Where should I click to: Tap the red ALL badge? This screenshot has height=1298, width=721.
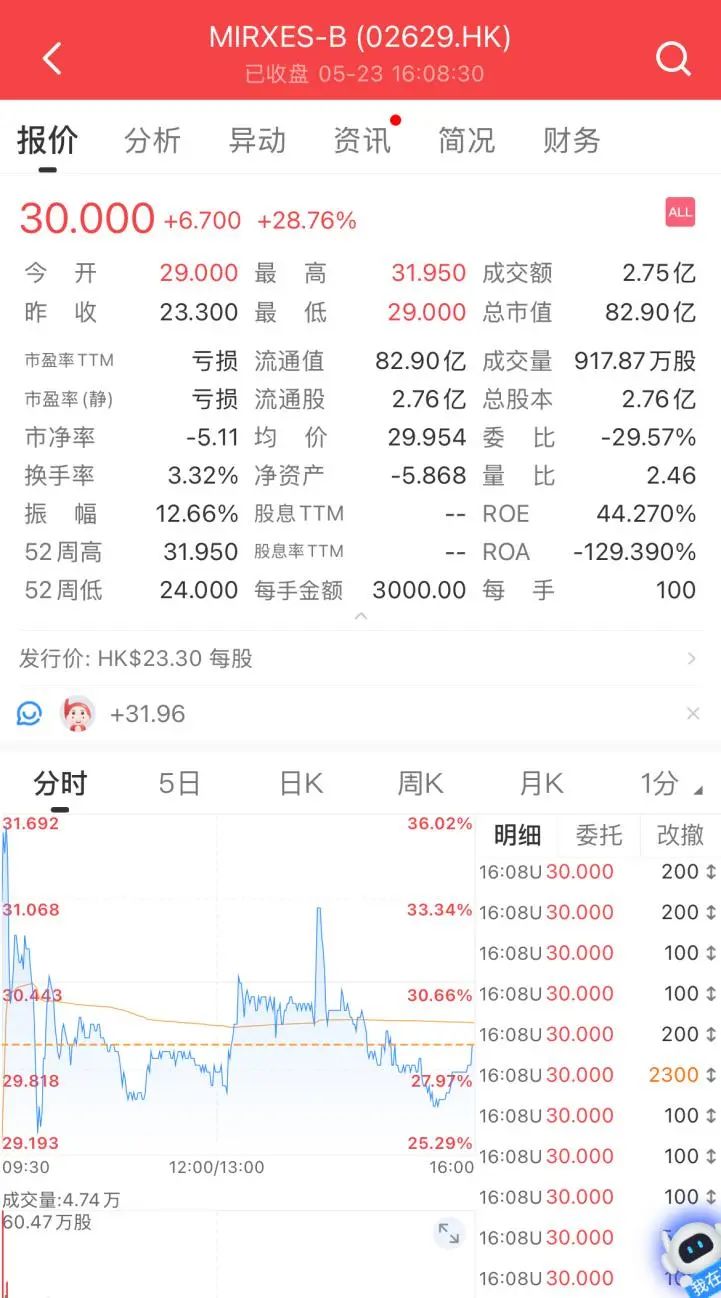680,212
